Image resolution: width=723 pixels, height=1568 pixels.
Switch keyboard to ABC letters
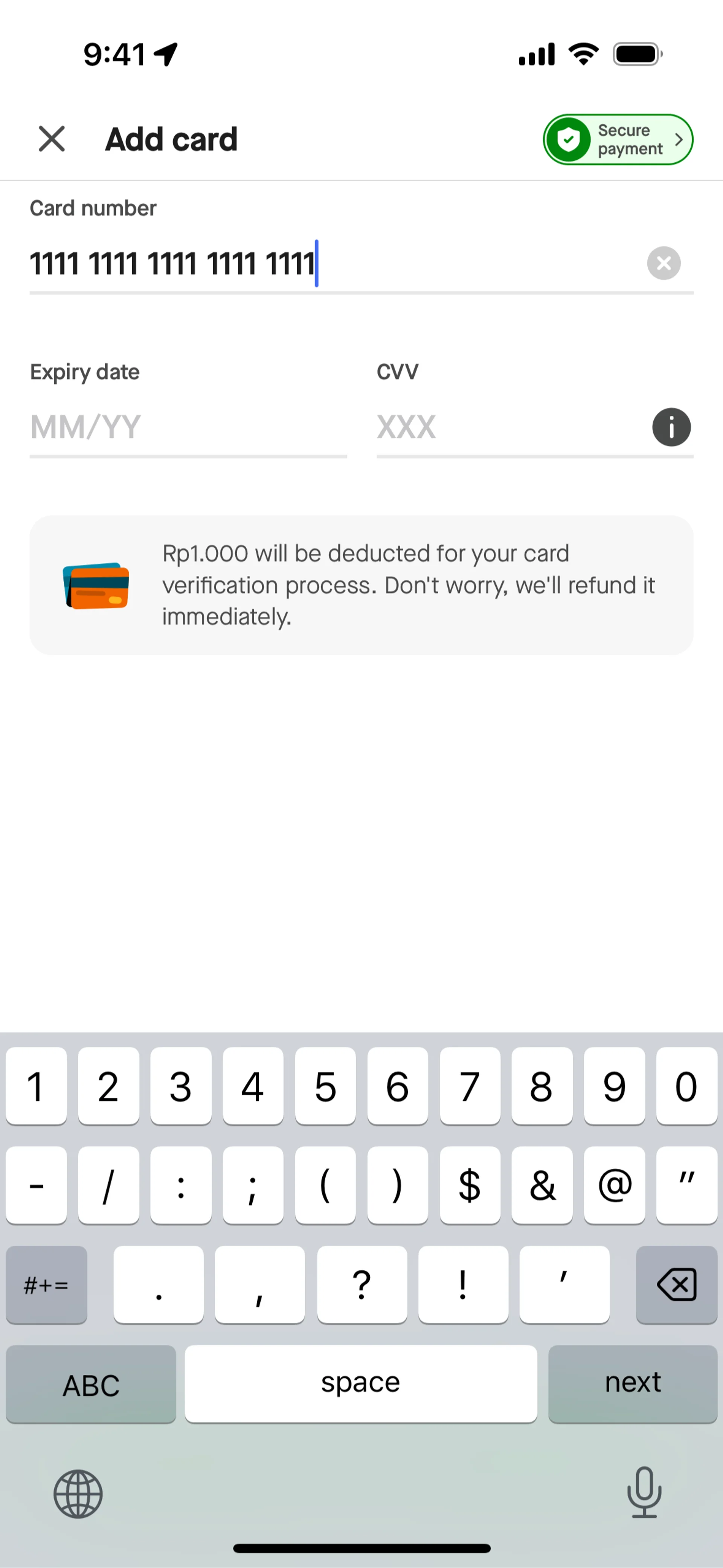[x=91, y=1384]
